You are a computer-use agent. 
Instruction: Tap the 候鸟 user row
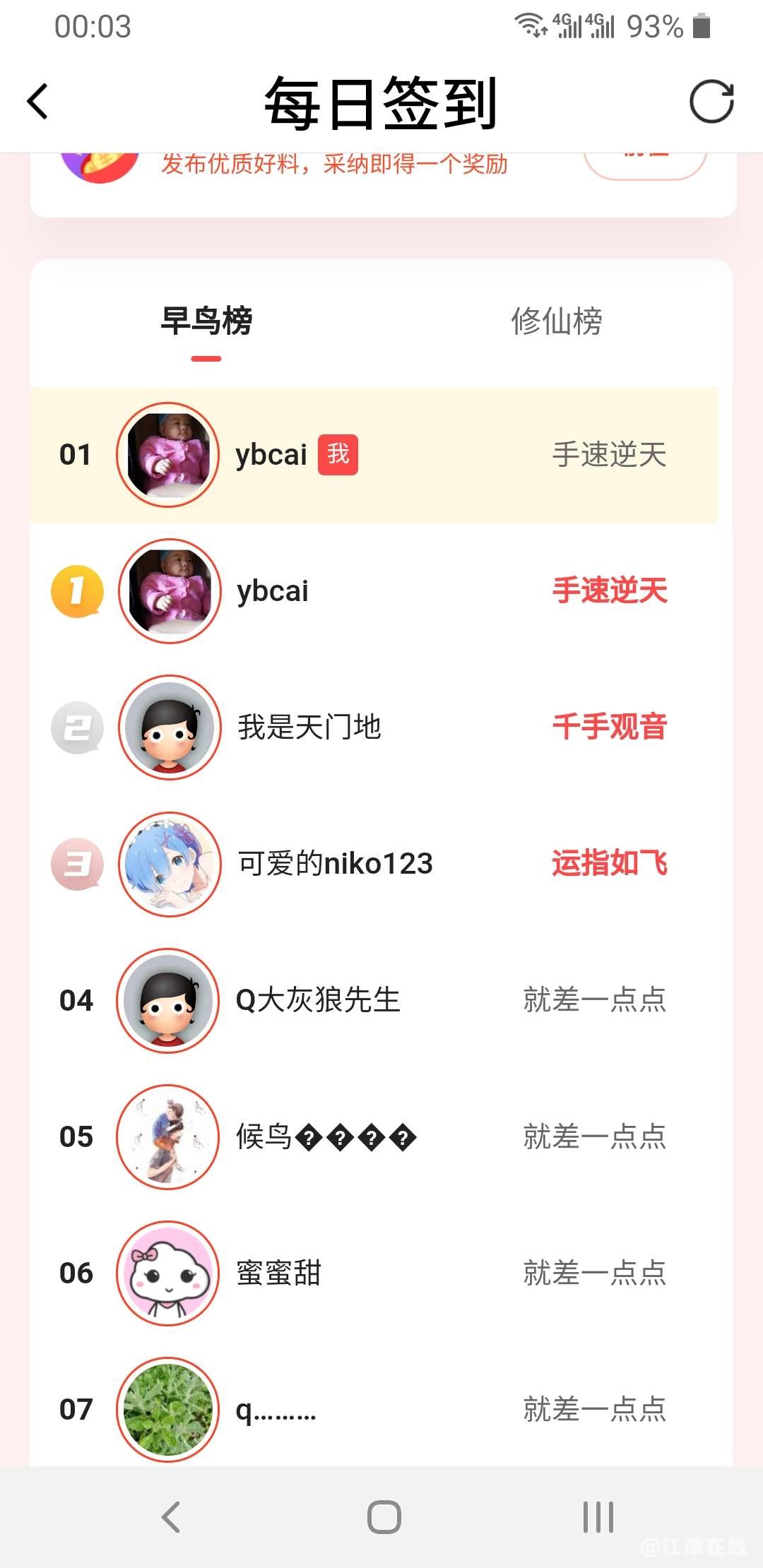click(x=374, y=1136)
